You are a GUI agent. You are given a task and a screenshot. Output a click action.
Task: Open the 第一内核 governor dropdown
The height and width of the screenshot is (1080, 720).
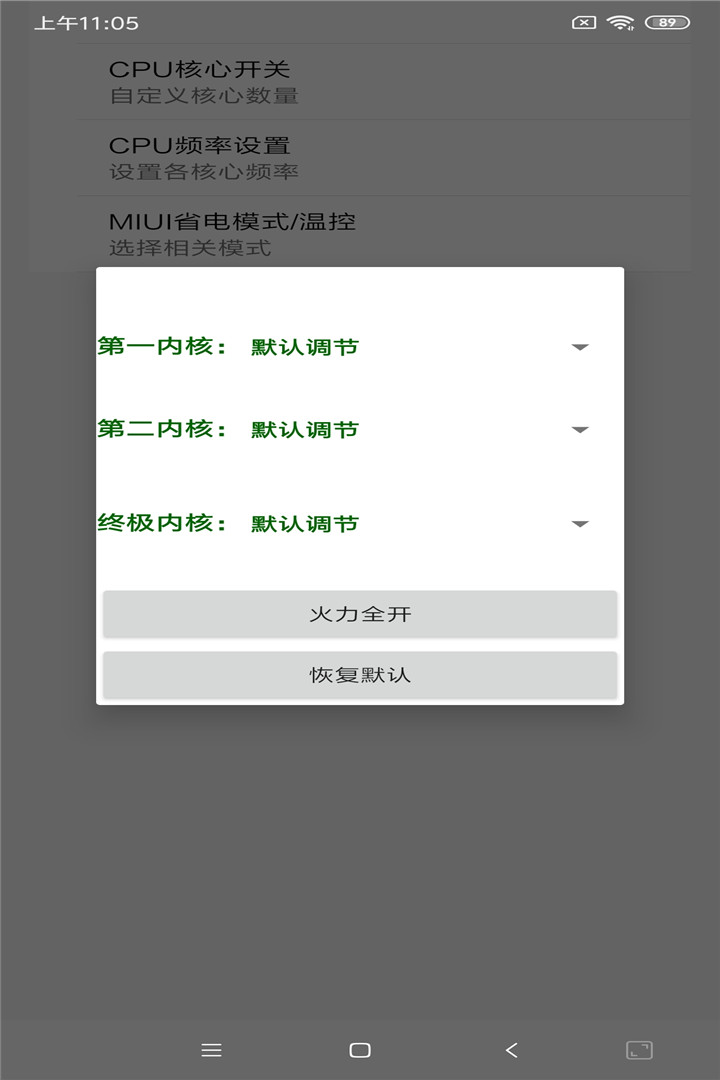click(x=420, y=347)
